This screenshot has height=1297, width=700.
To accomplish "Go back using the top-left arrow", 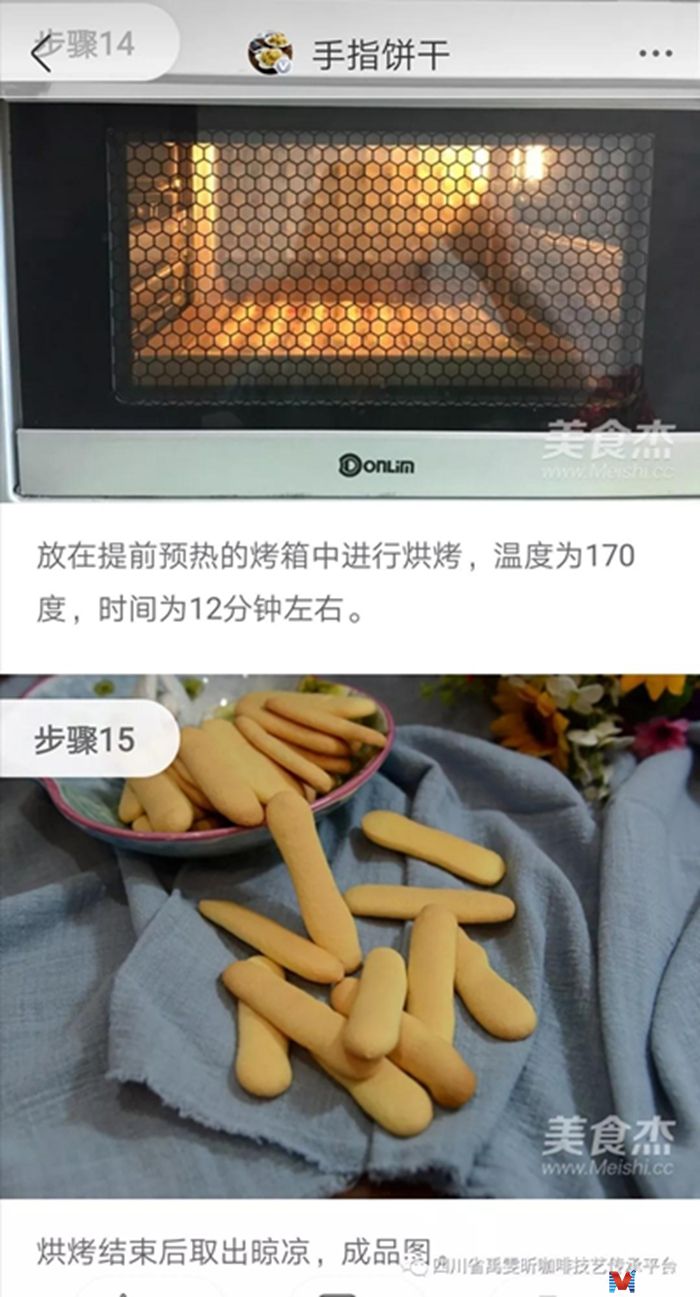I will click(41, 54).
